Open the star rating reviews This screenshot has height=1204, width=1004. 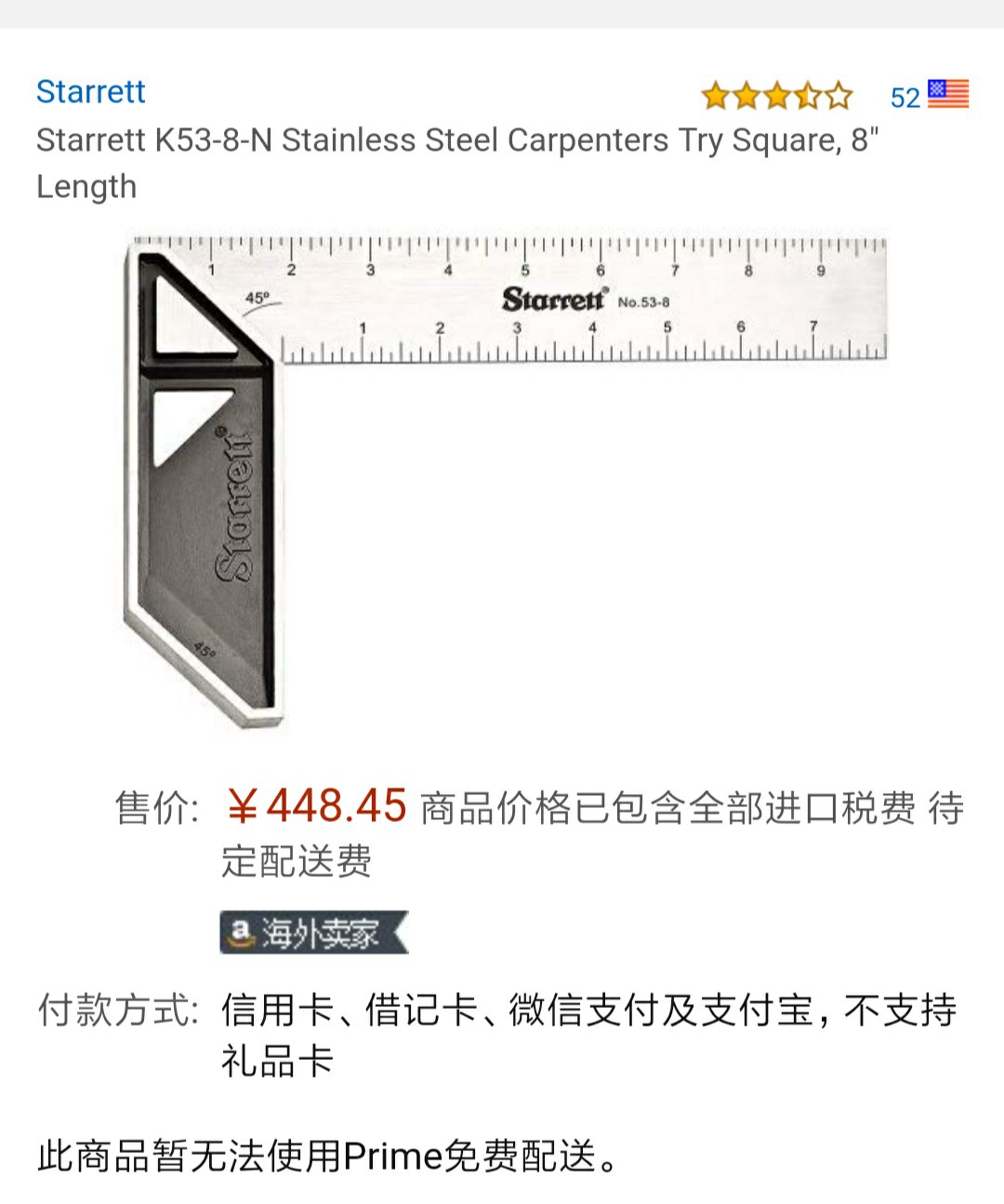(x=776, y=96)
